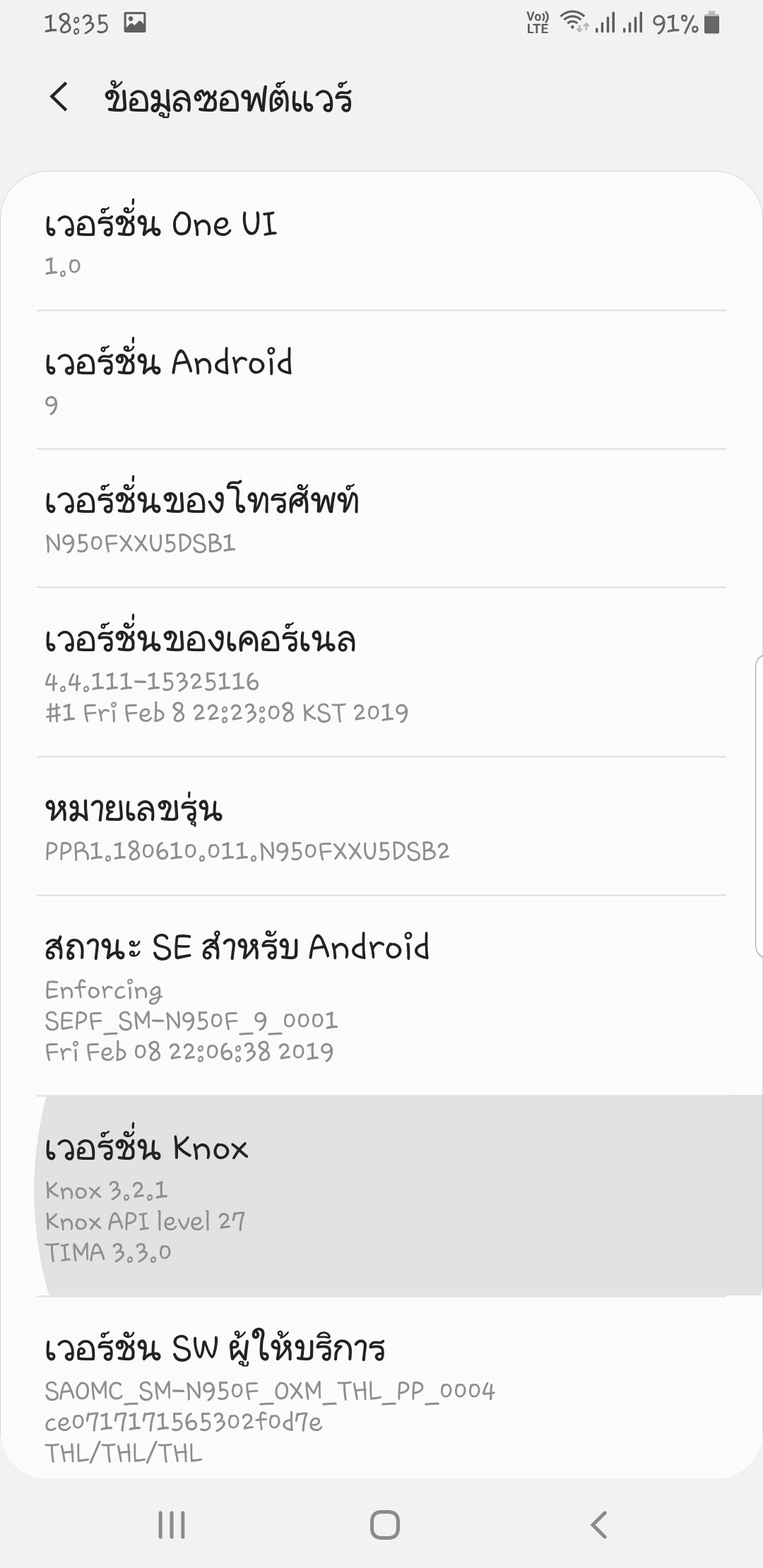The width and height of the screenshot is (763, 1568).
Task: Go back using the header arrow
Action: point(59,97)
